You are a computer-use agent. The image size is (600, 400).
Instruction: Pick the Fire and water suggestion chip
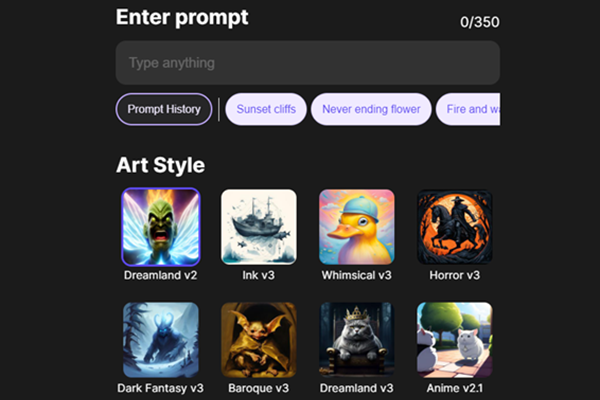click(x=470, y=109)
